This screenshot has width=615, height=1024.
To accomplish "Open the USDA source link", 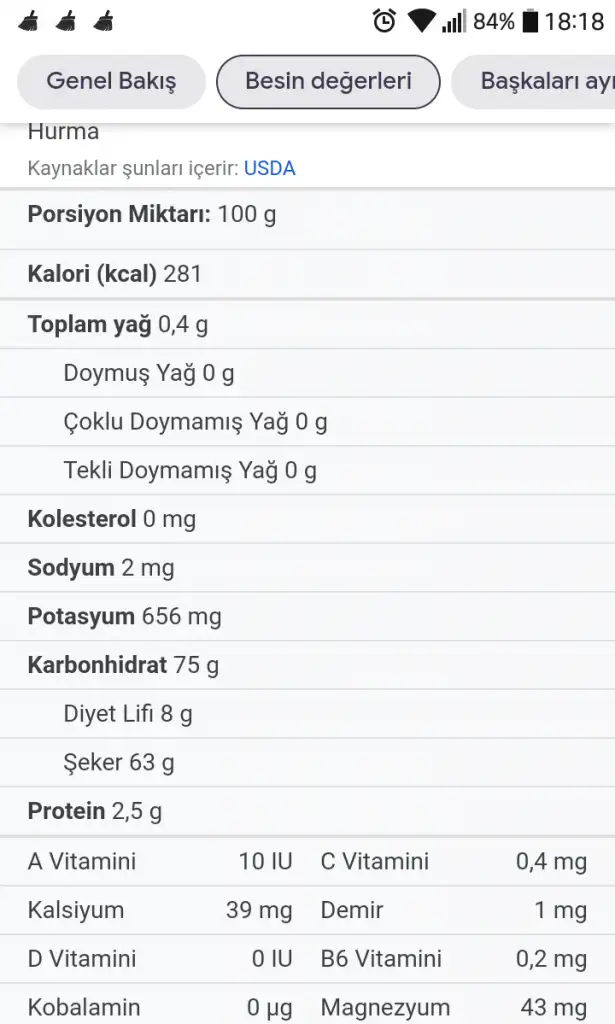I will 269,168.
